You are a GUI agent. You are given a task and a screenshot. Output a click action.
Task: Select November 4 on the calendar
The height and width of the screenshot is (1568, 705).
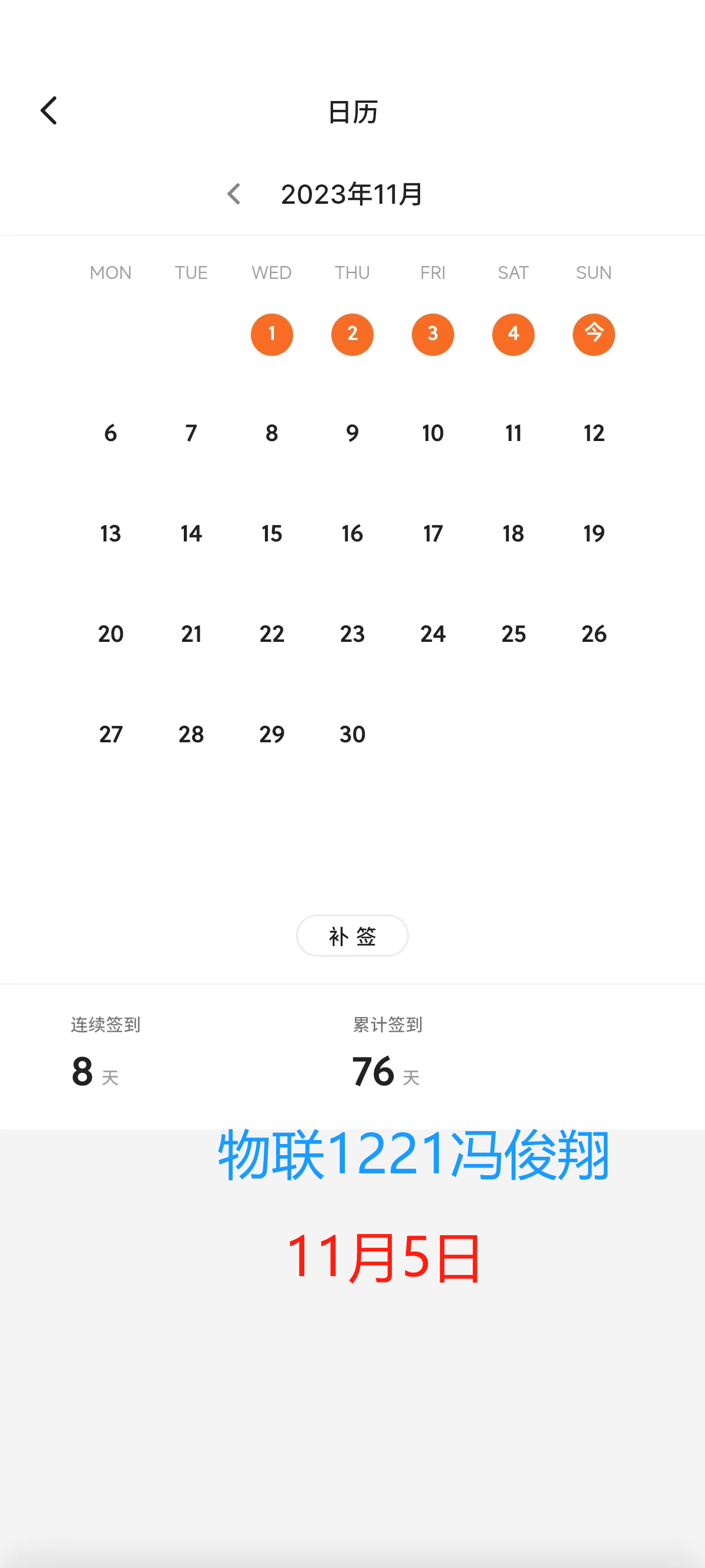(x=513, y=334)
